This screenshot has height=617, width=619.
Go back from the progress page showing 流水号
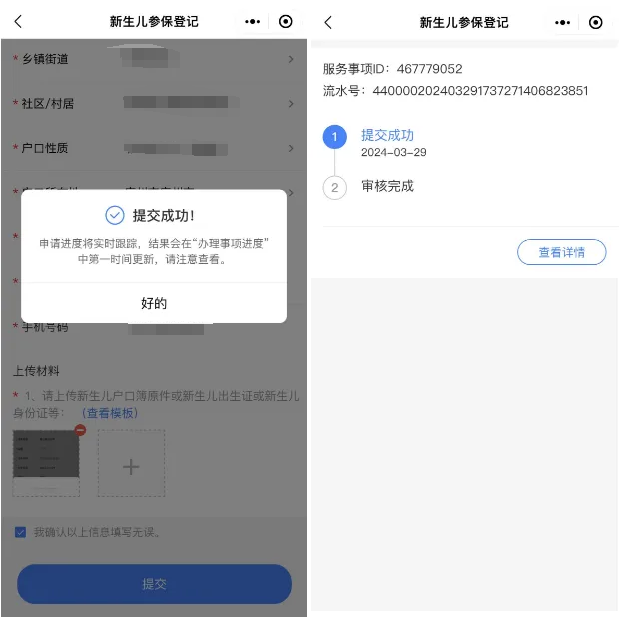tap(328, 22)
